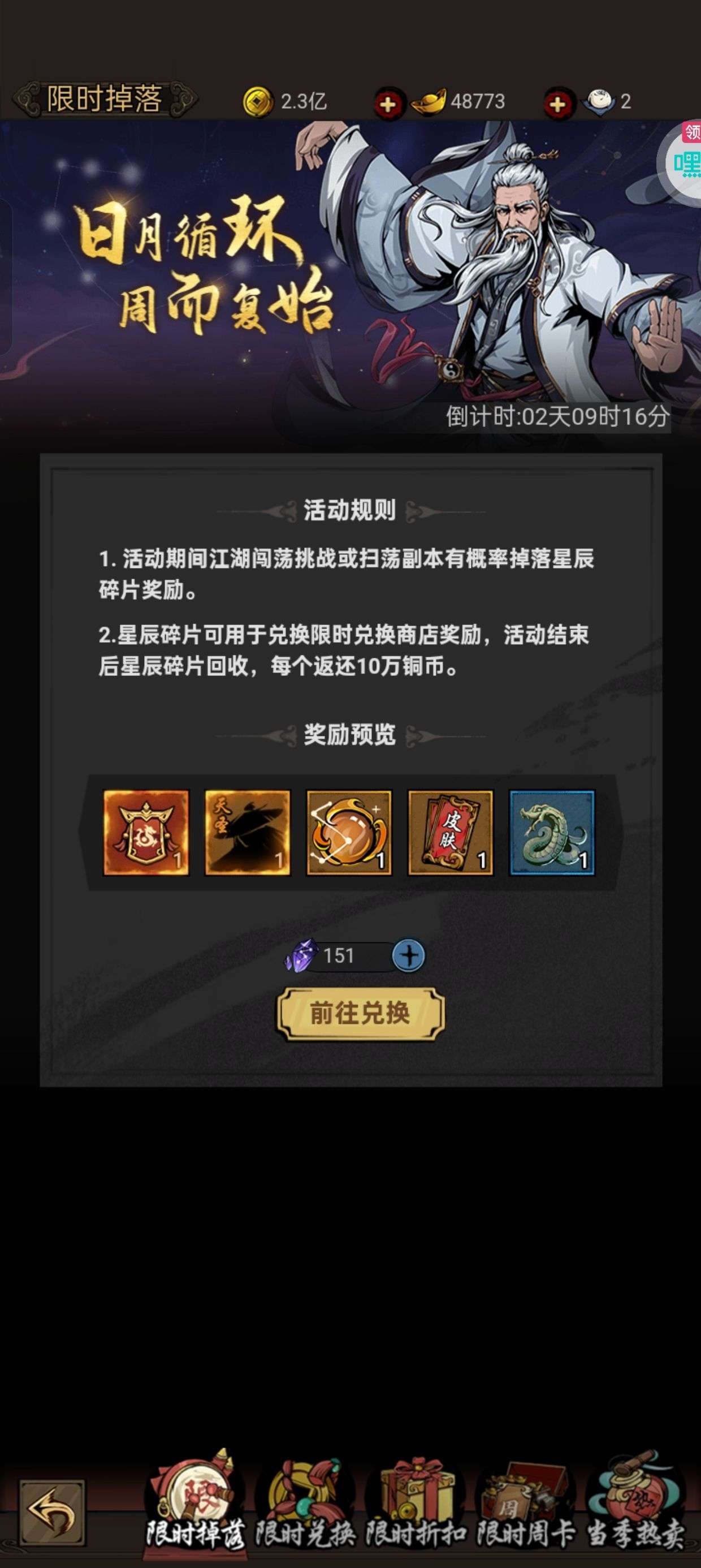View the 皮肤 card reward
Viewport: 701px width, 1568px height.
pyautogui.click(x=451, y=832)
